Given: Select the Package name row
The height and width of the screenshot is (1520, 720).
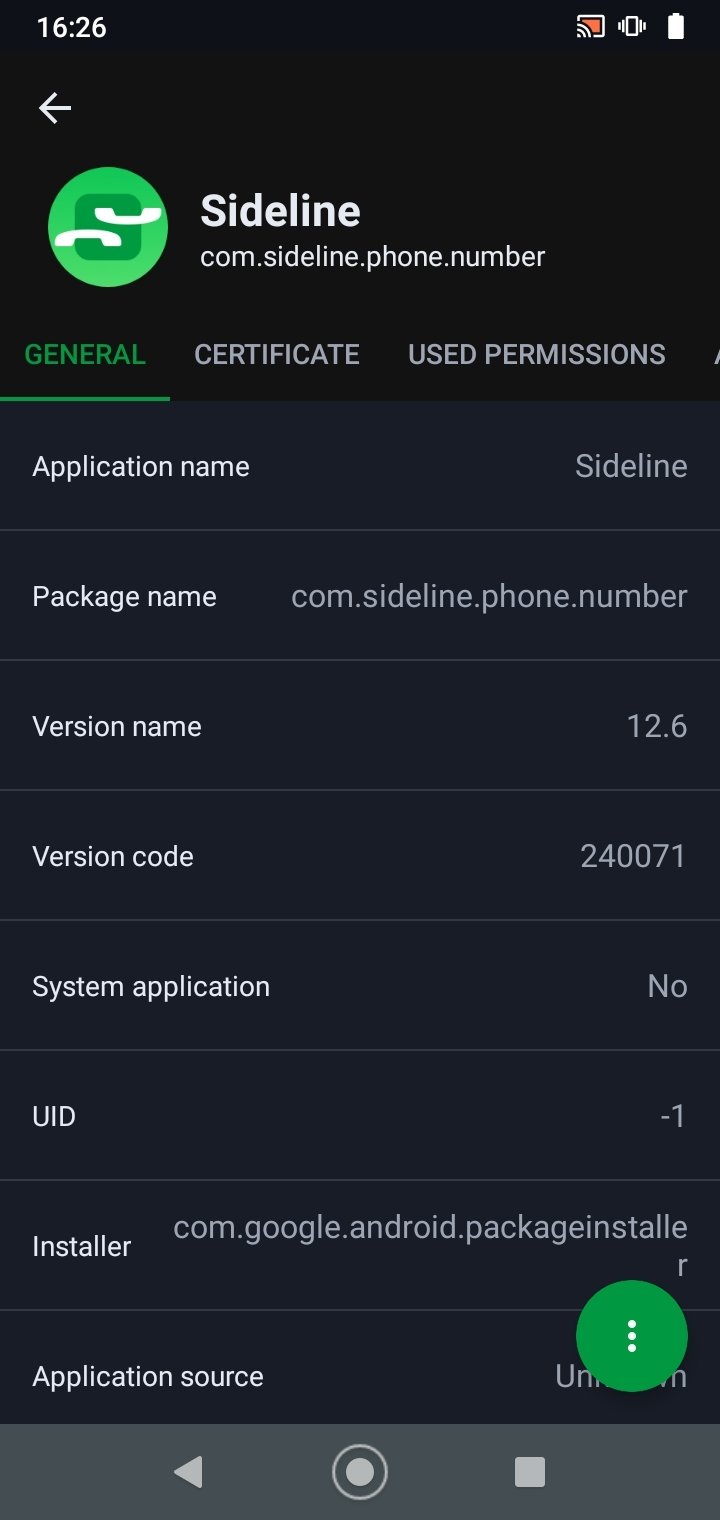Looking at the screenshot, I should [x=360, y=596].
